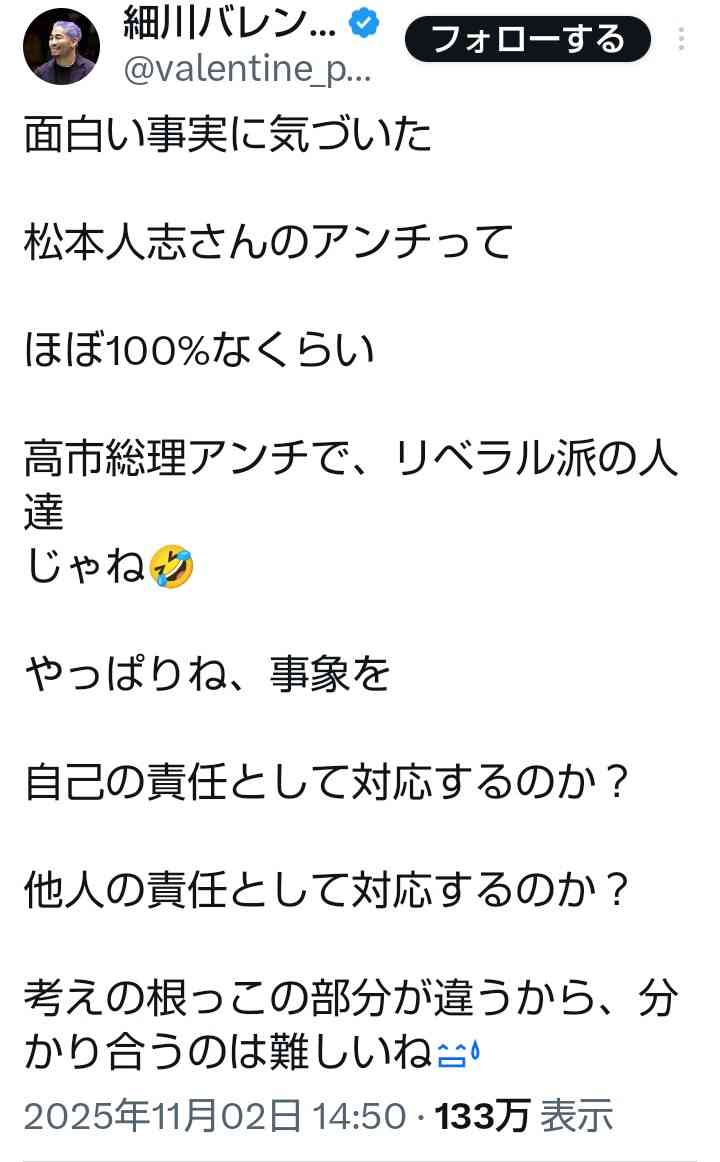Open the post options via the kebab icon
The width and height of the screenshot is (720, 1162).
point(680,40)
